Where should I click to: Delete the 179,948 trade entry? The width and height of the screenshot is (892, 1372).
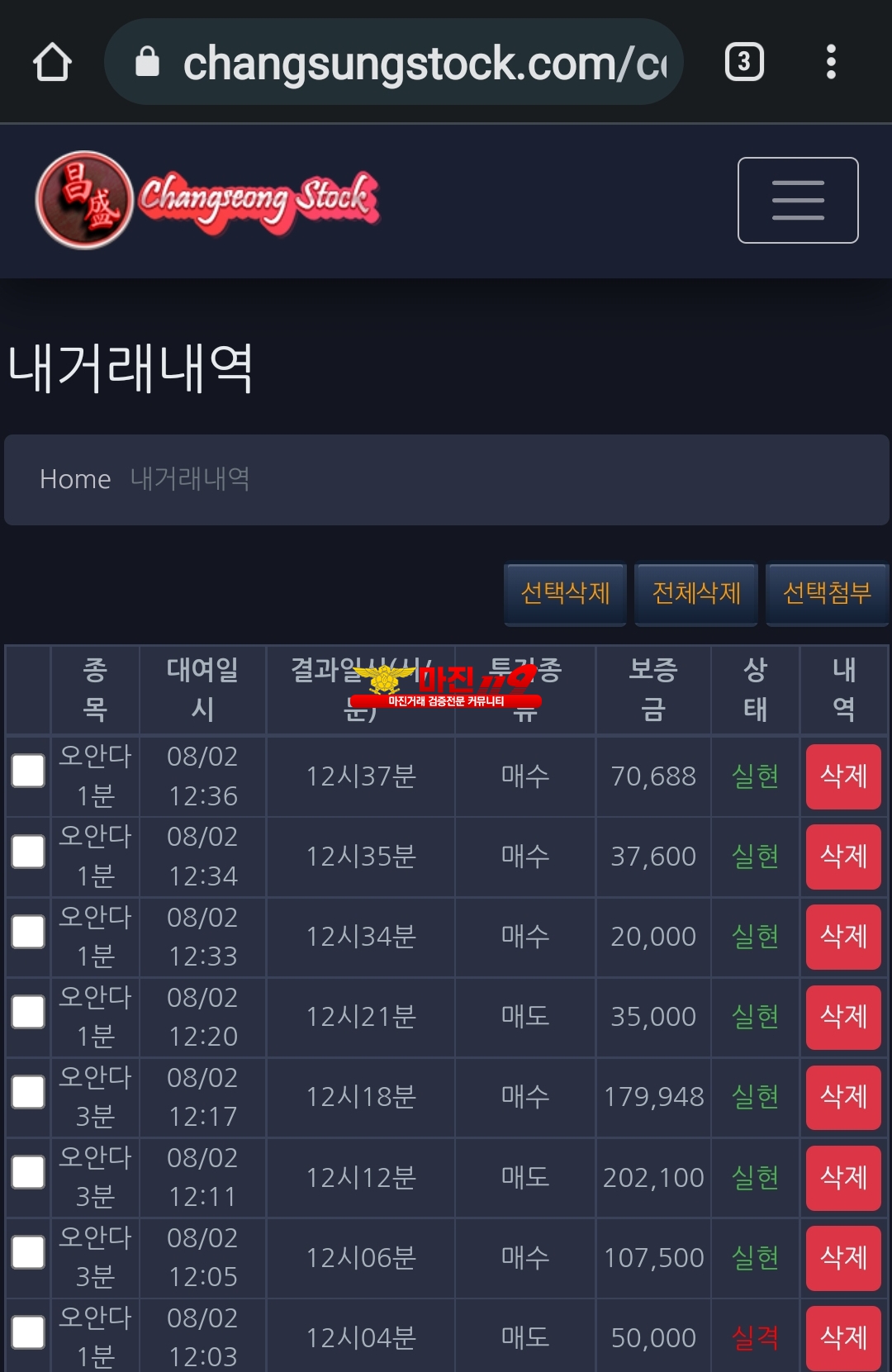(x=843, y=1096)
